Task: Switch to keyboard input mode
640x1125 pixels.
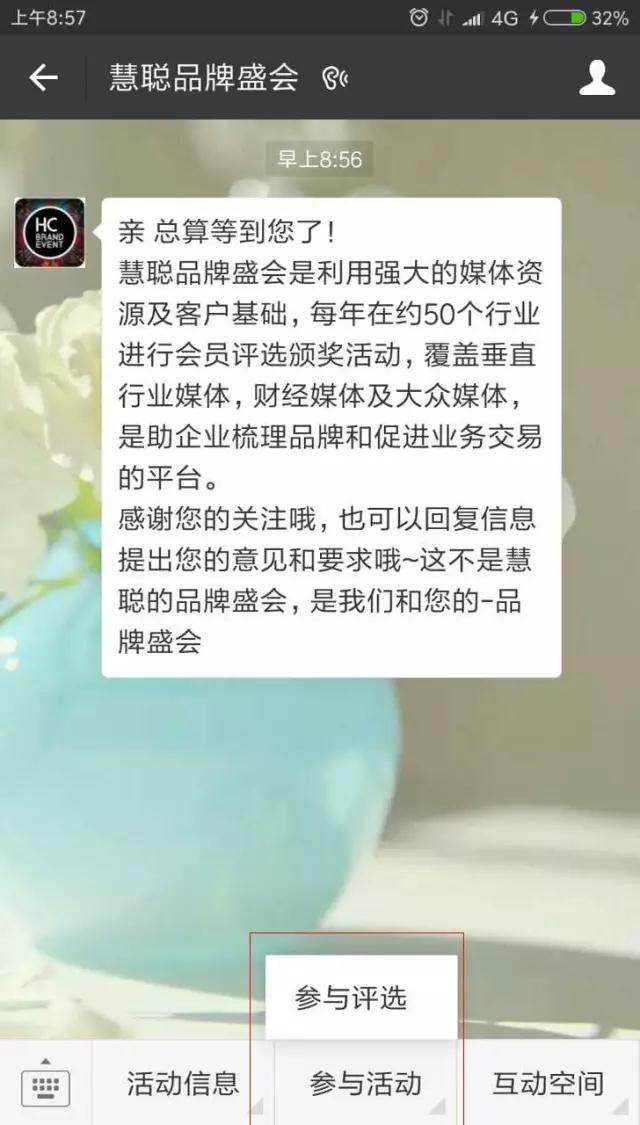Action: (45, 1083)
